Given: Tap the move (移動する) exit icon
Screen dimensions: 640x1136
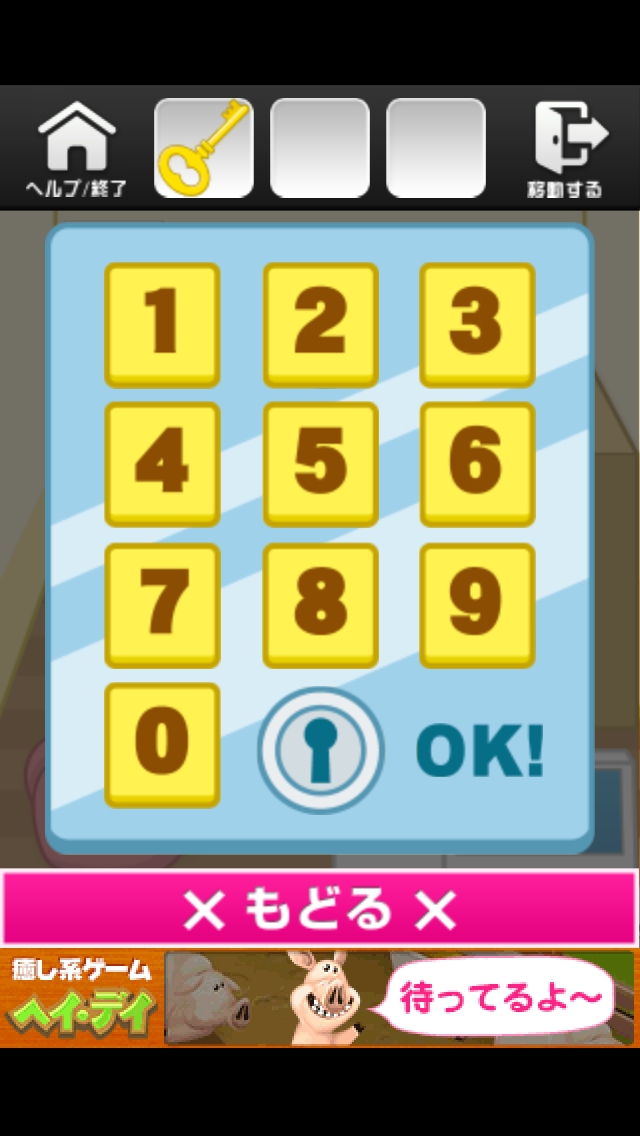Looking at the screenshot, I should [x=566, y=148].
